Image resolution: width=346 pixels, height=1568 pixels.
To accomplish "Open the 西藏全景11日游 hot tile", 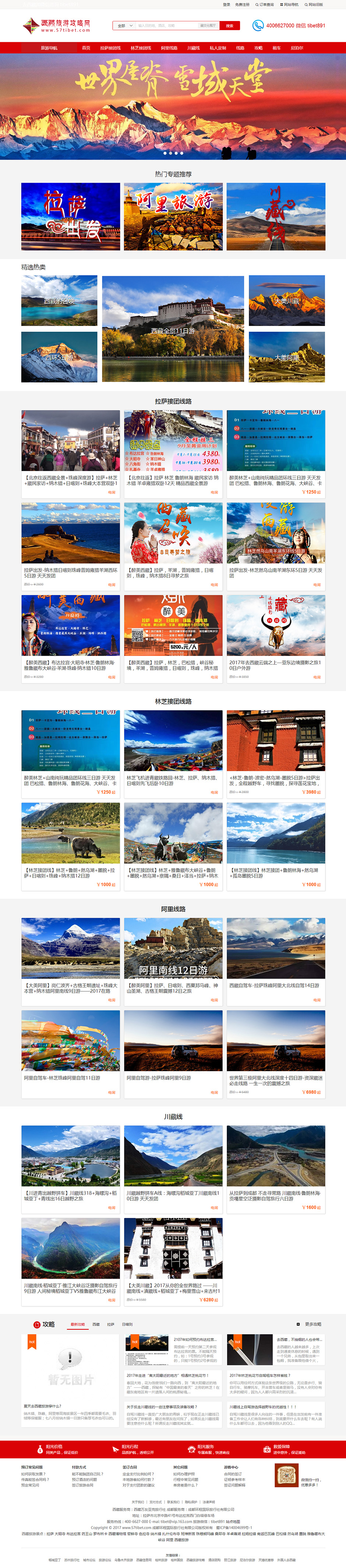I will point(173,329).
